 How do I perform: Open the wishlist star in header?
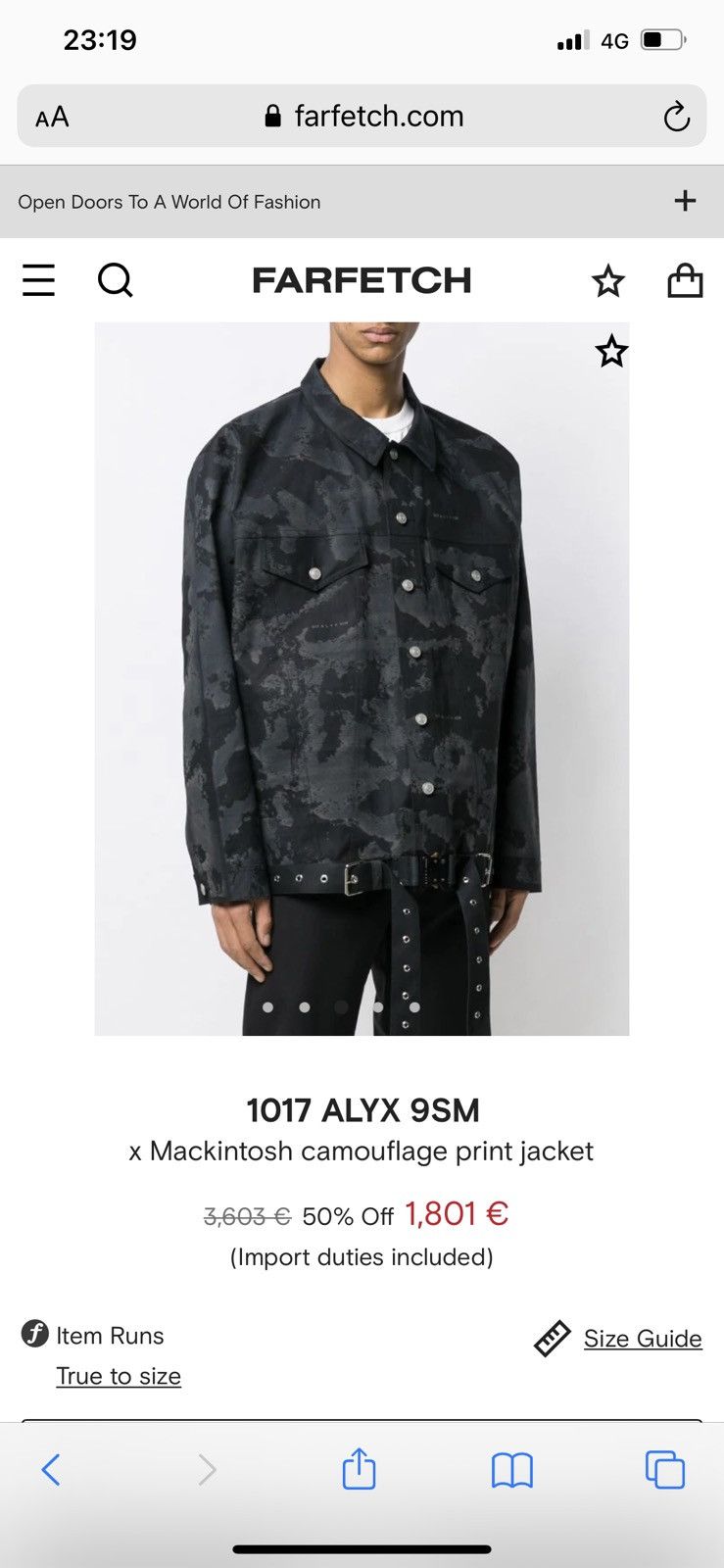pyautogui.click(x=607, y=281)
